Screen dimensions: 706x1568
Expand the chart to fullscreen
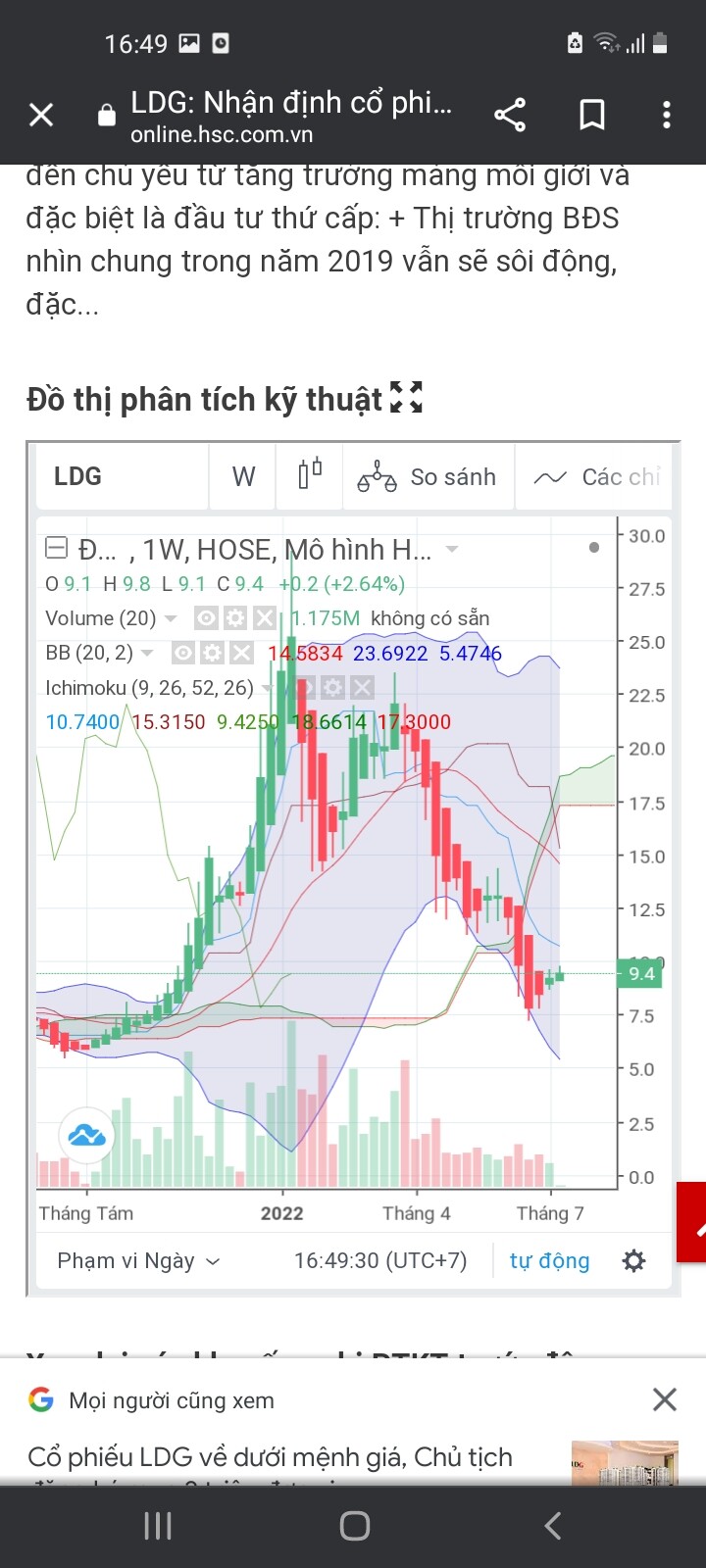(406, 398)
